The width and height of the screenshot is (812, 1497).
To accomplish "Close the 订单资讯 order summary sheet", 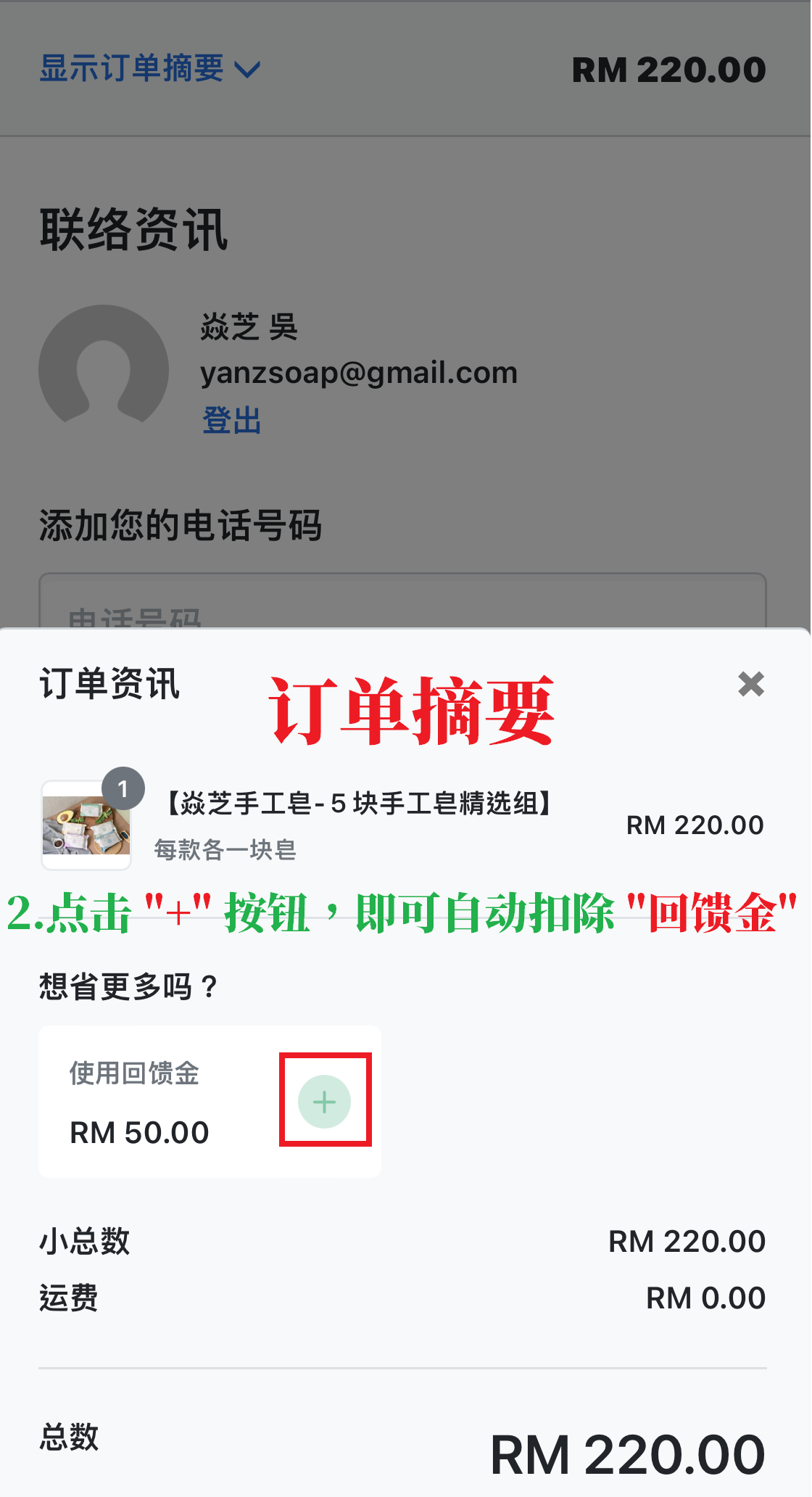I will click(751, 684).
